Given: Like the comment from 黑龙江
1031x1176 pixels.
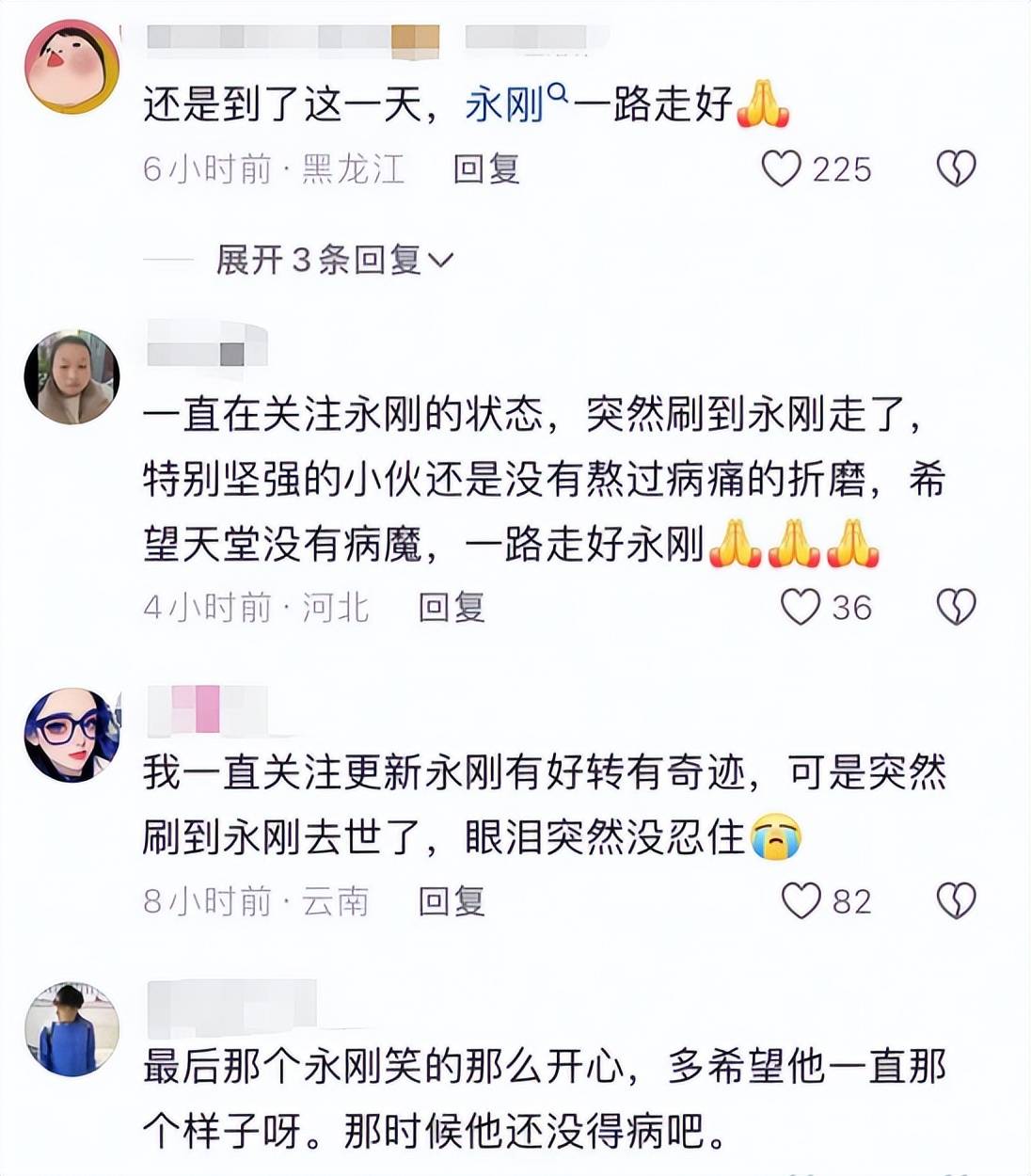Looking at the screenshot, I should (x=781, y=169).
